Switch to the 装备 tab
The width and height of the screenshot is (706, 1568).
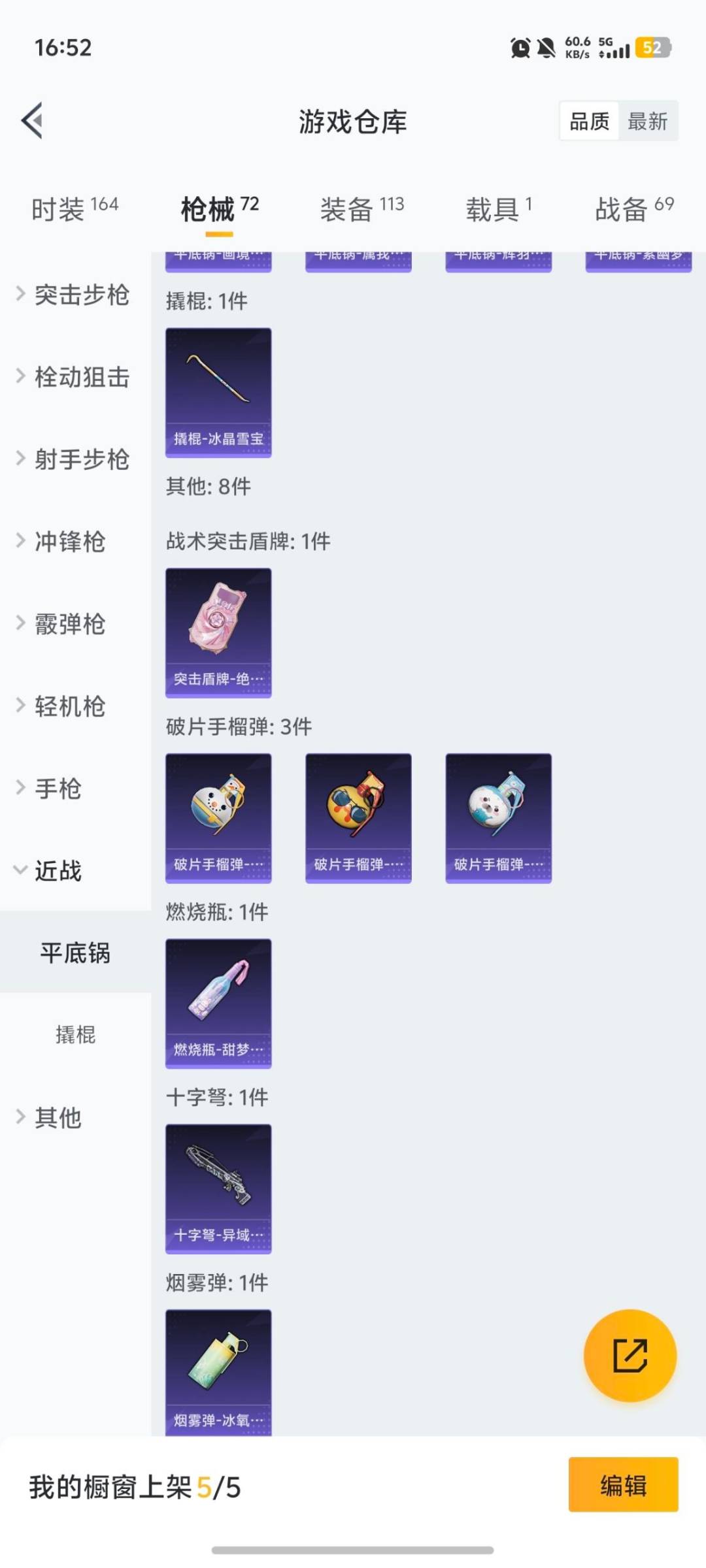coord(361,206)
